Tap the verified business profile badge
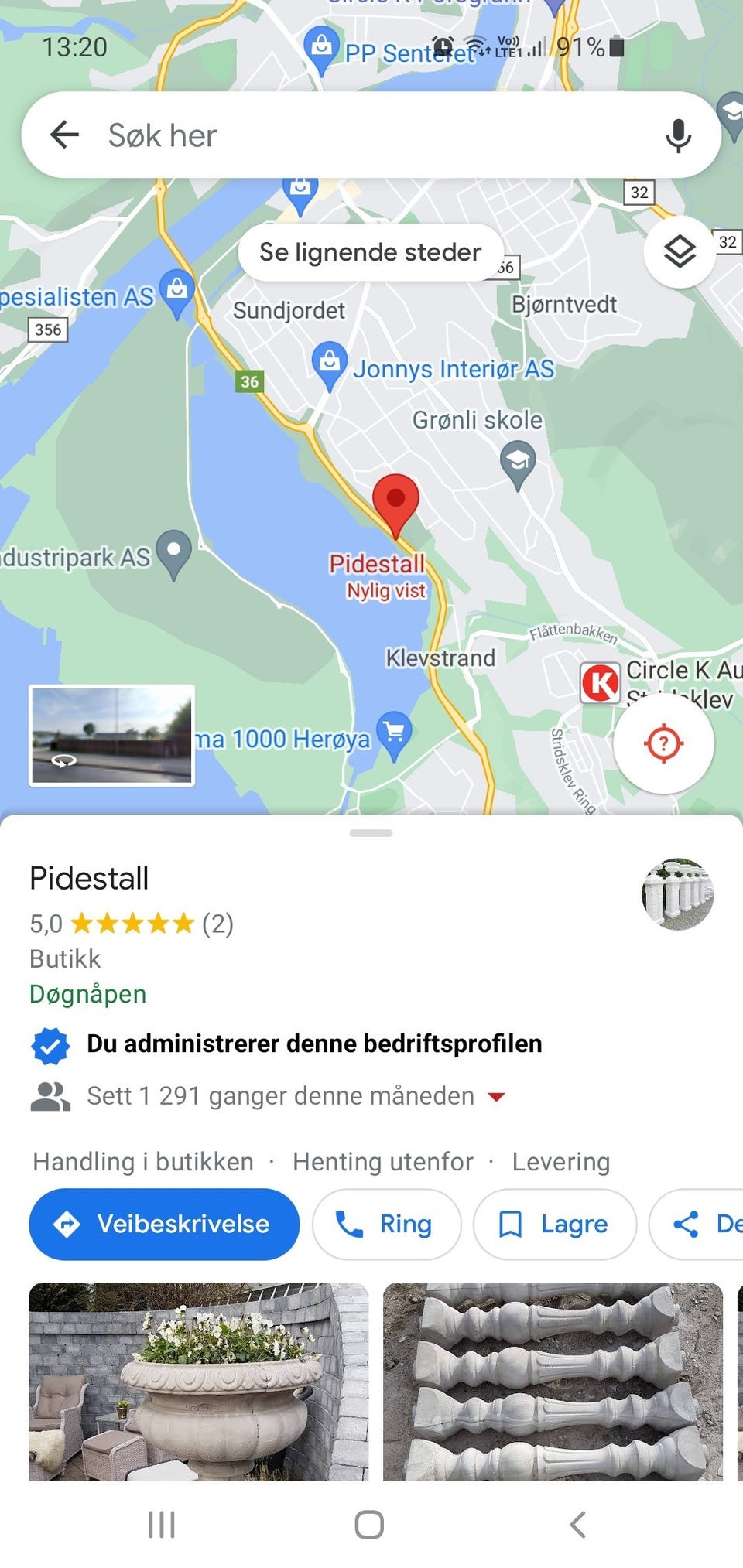Image resolution: width=743 pixels, height=1568 pixels. point(50,1044)
